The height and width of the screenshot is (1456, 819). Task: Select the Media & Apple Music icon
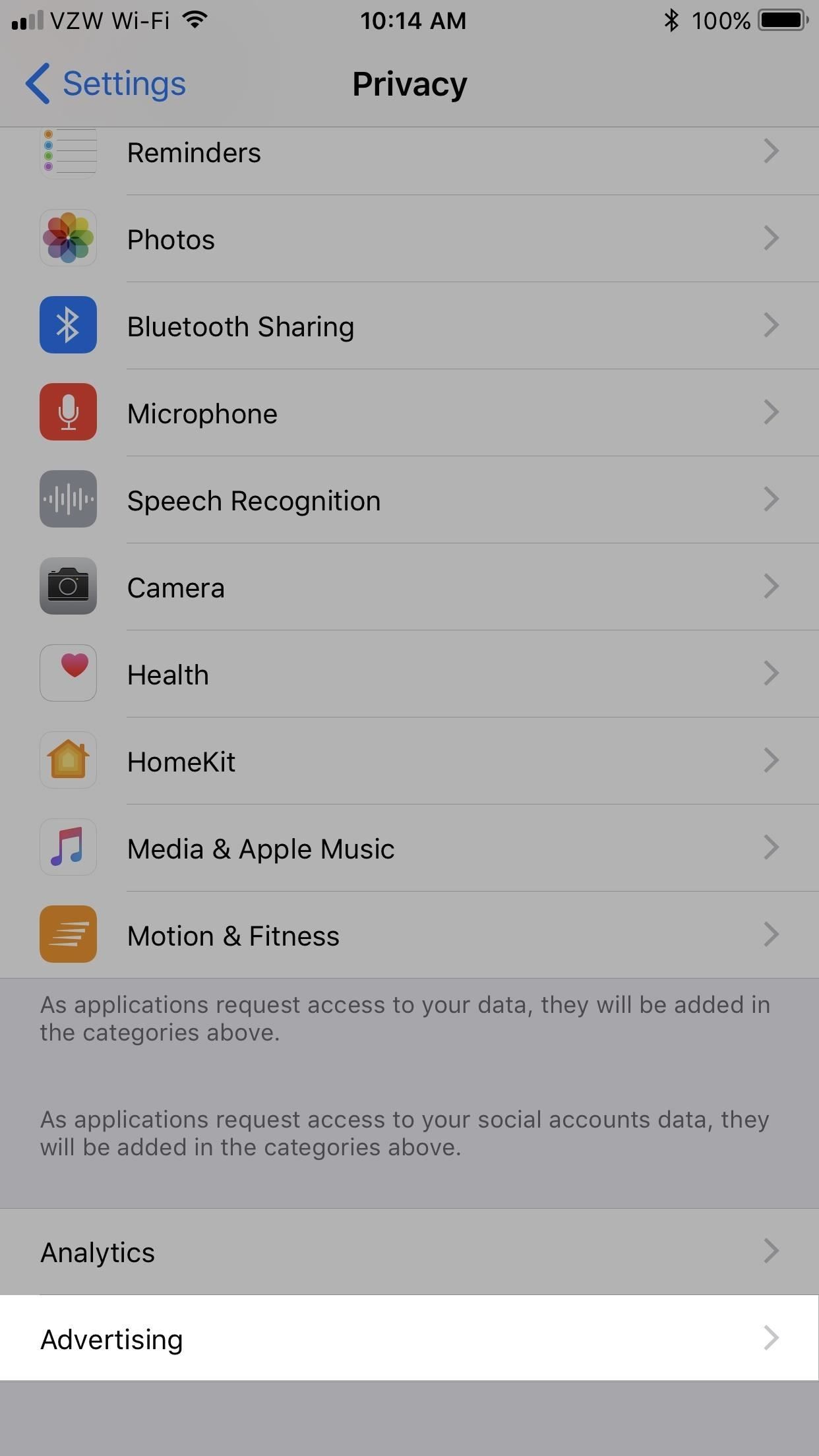[68, 847]
